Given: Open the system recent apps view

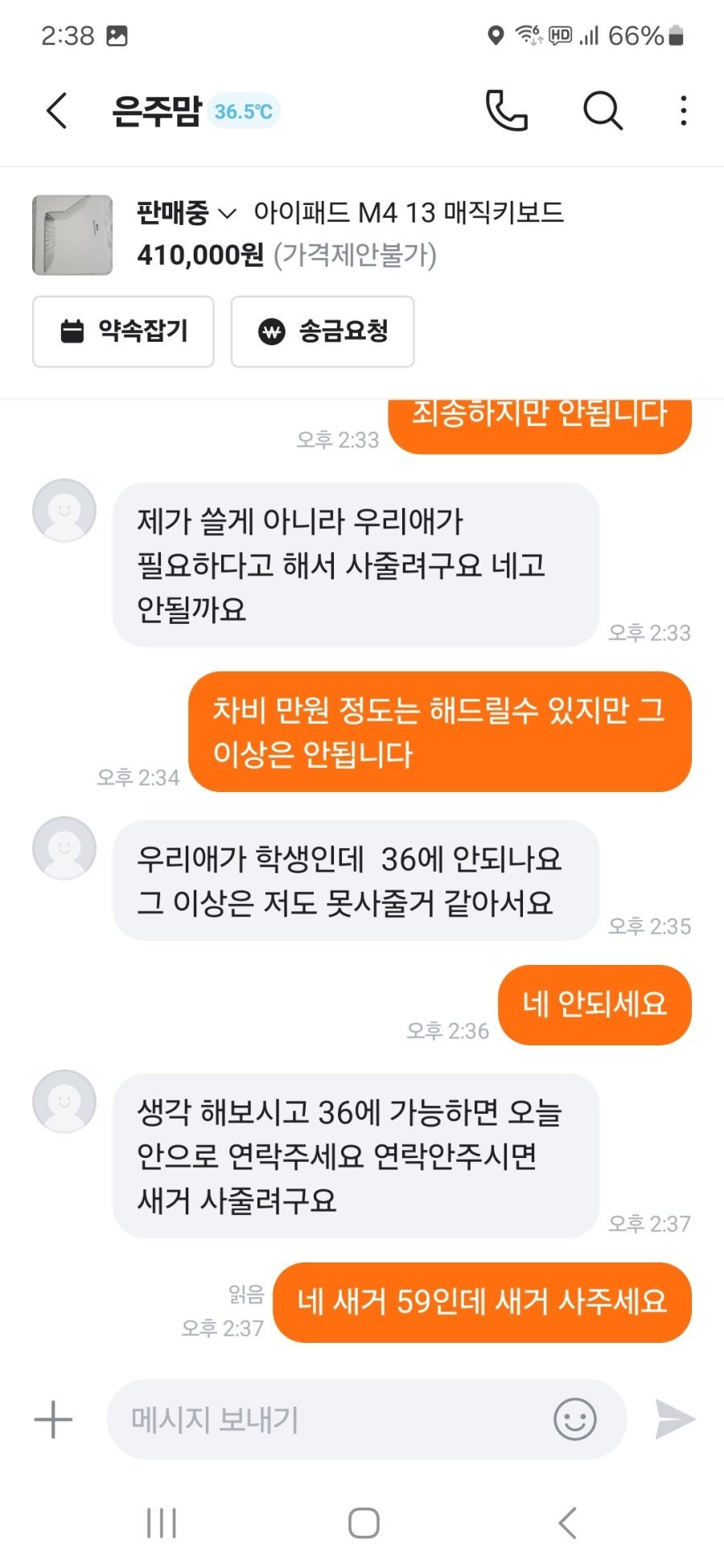Looking at the screenshot, I should 162,1523.
